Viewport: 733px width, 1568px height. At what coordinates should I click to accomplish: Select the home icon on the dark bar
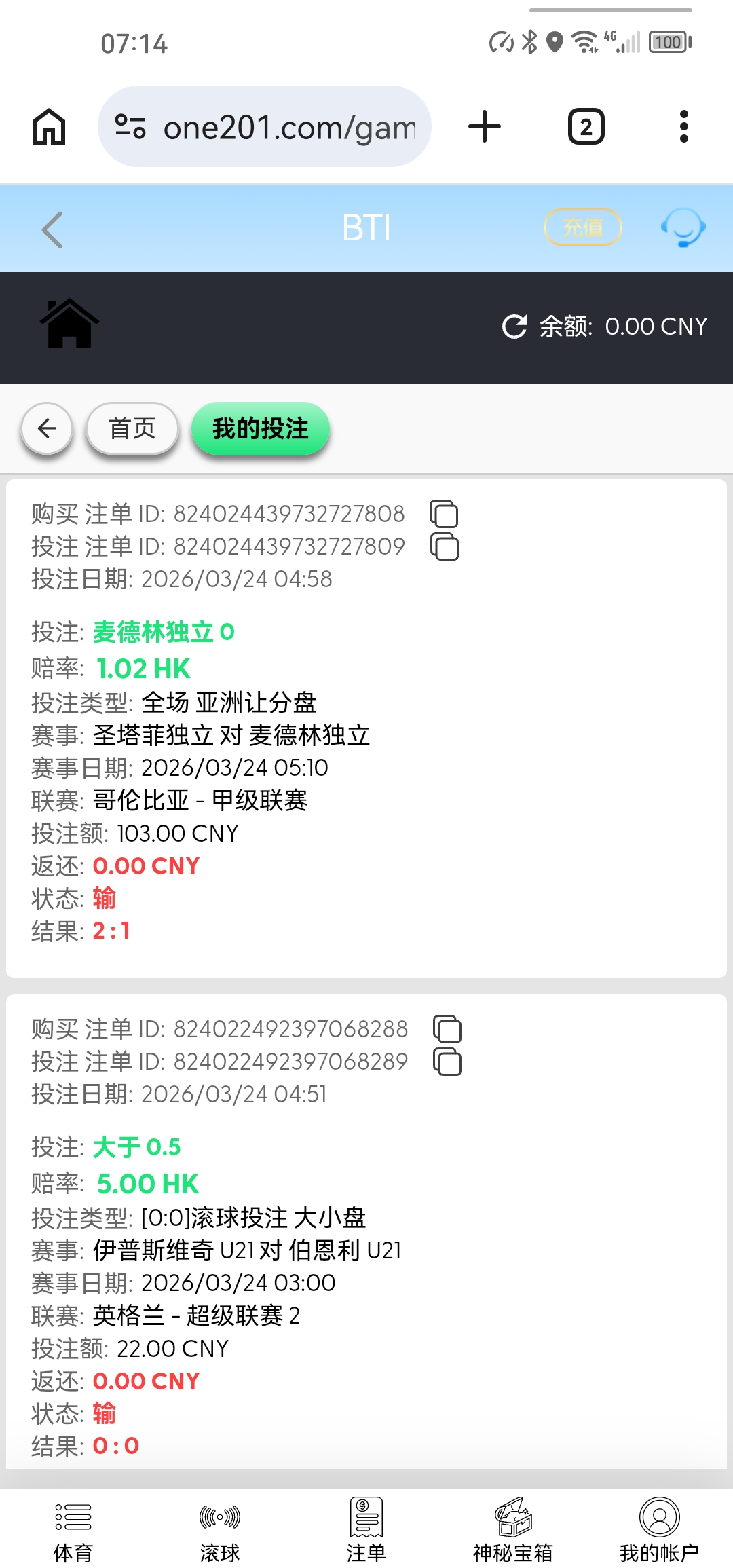pos(70,324)
